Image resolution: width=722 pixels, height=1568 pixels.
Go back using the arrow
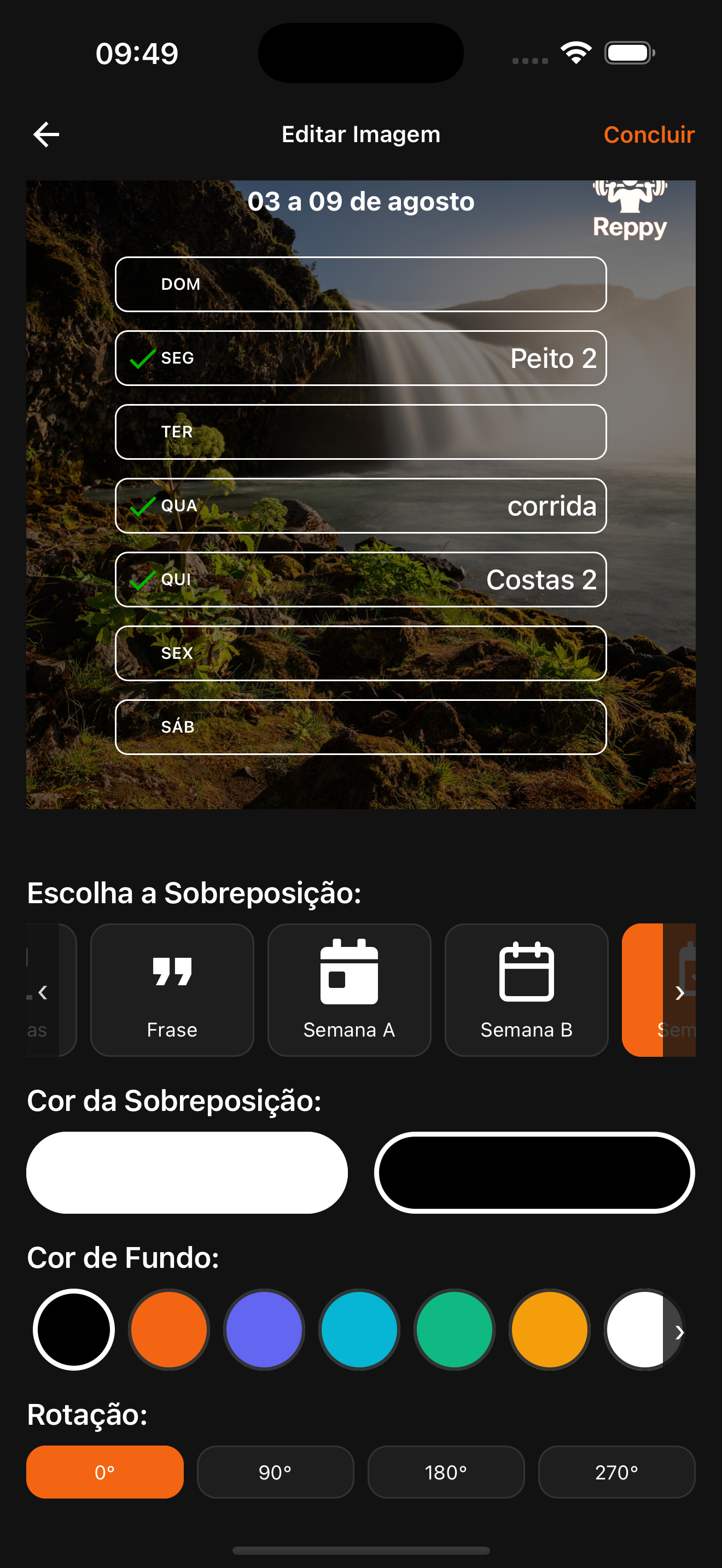click(46, 134)
